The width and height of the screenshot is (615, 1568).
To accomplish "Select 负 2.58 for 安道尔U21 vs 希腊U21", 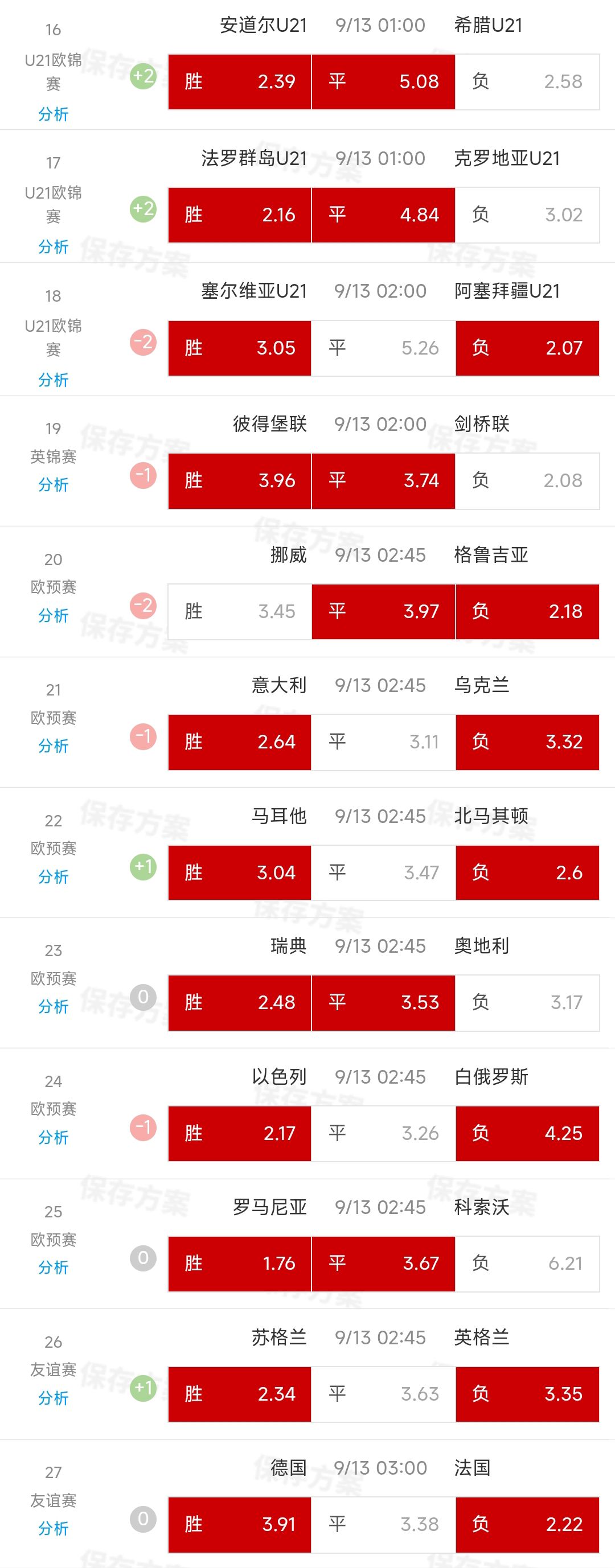I will click(x=527, y=81).
